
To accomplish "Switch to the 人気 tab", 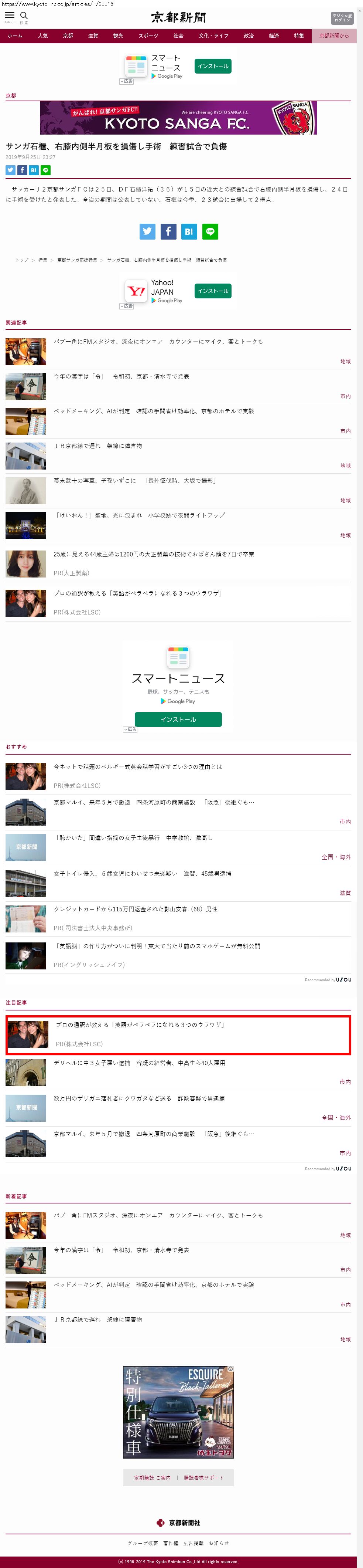I will click(42, 36).
